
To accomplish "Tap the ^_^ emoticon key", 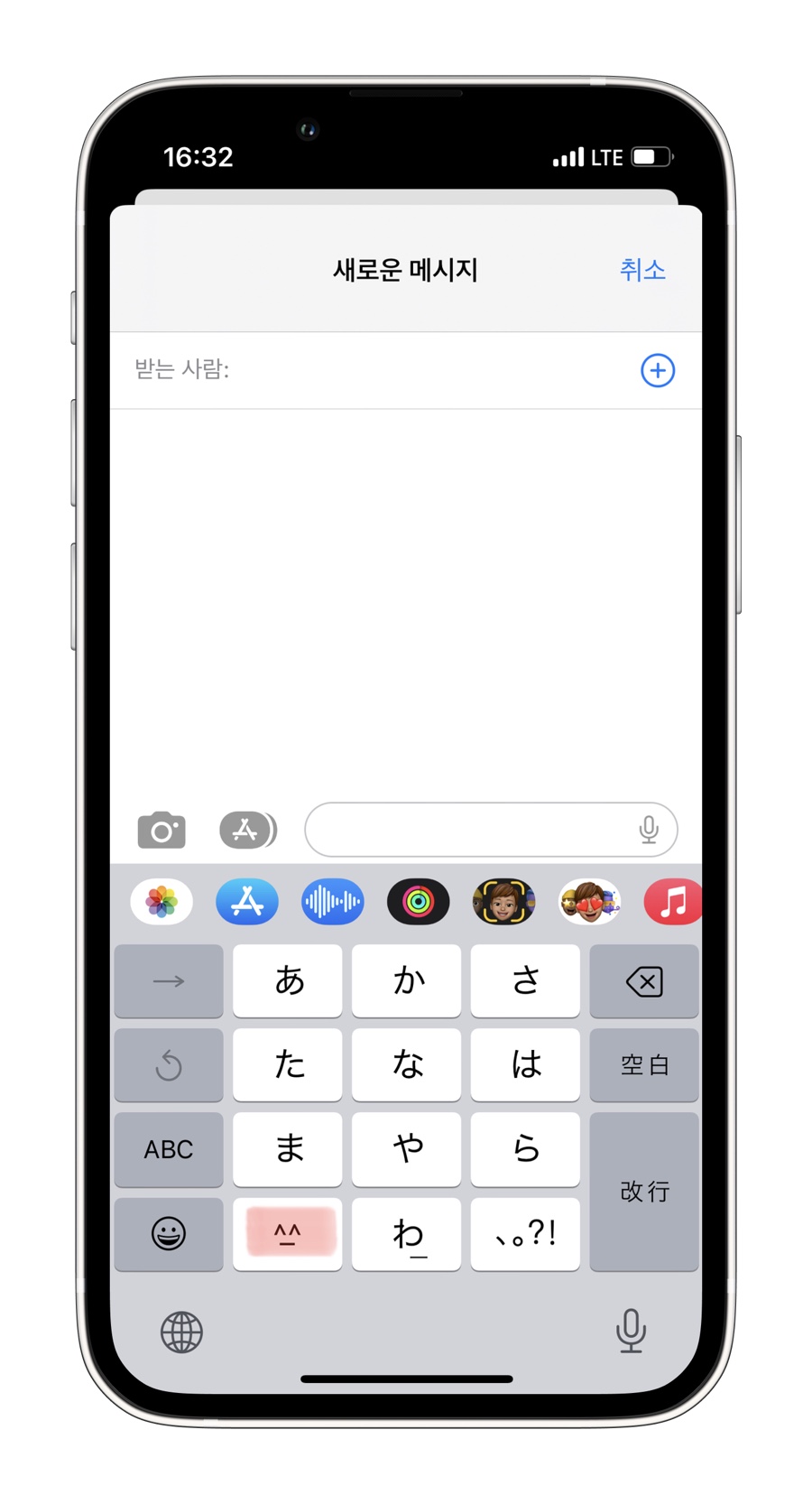I will [x=288, y=1234].
